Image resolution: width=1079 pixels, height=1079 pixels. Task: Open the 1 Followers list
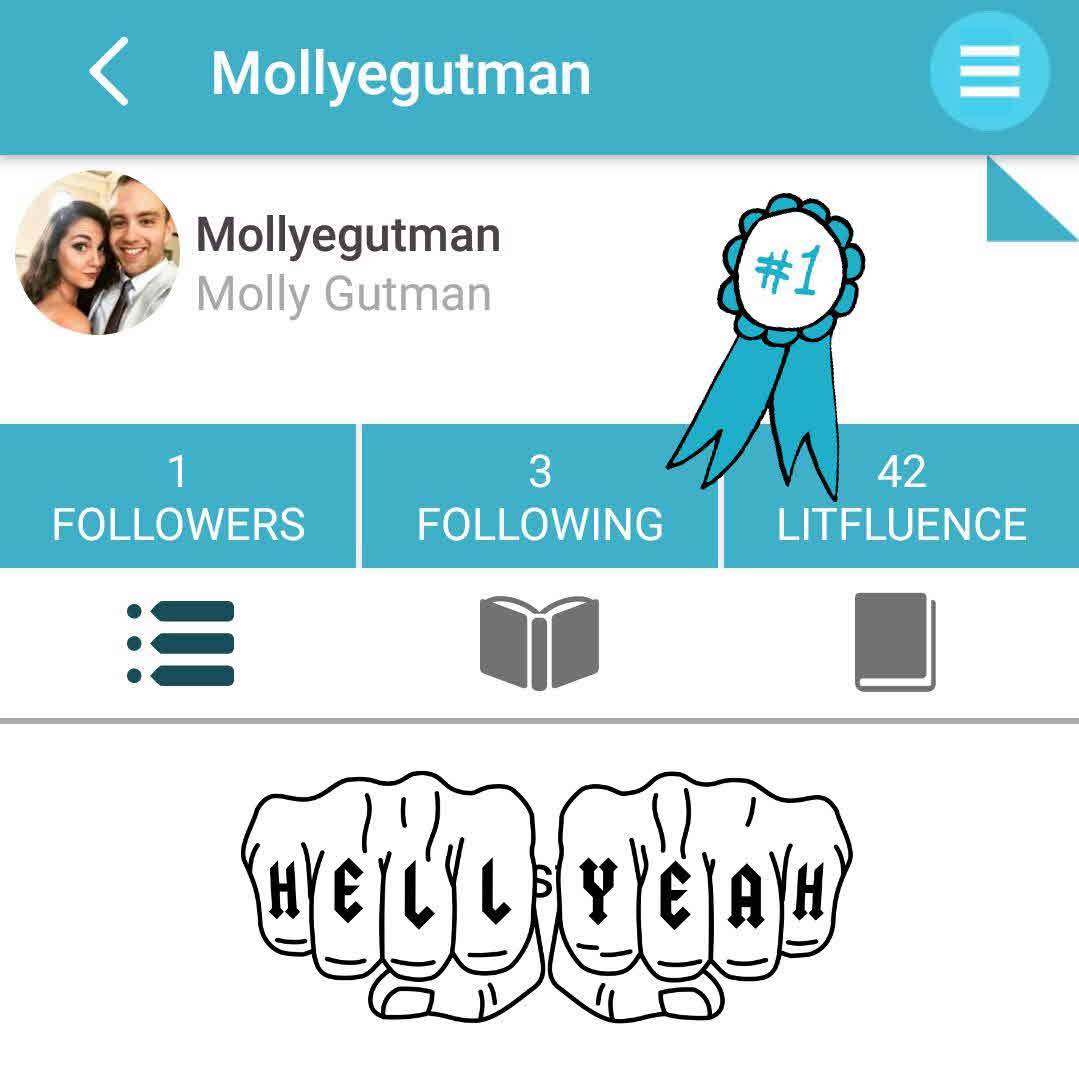pos(178,497)
